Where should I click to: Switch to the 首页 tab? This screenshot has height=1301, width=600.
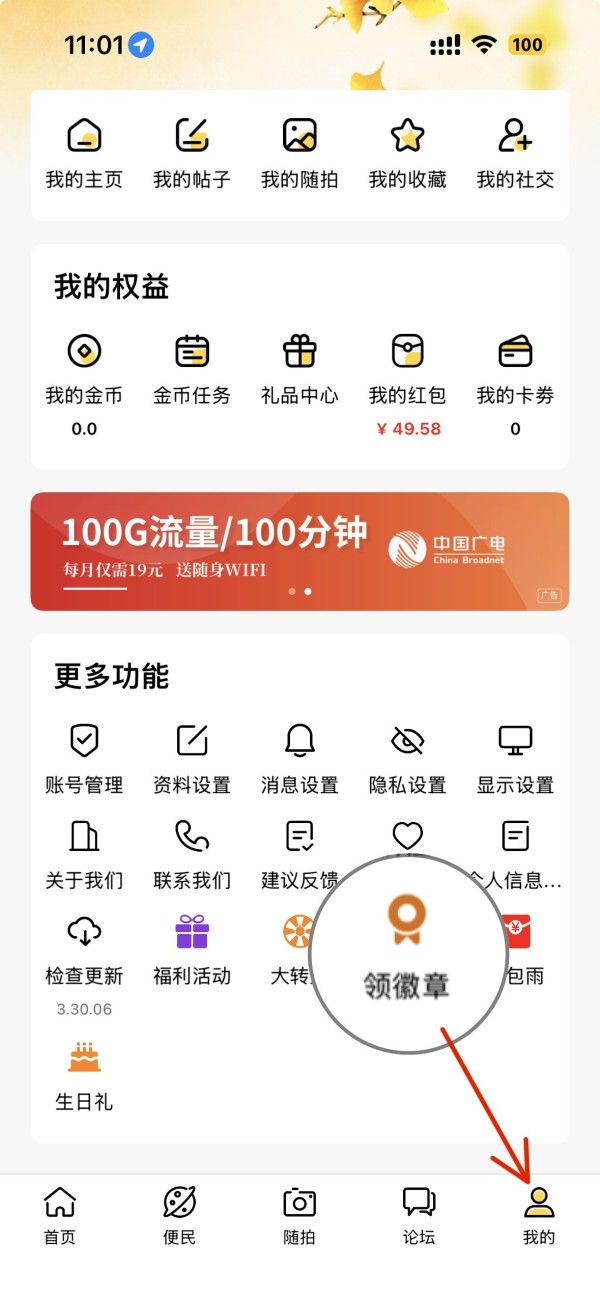pos(60,1215)
